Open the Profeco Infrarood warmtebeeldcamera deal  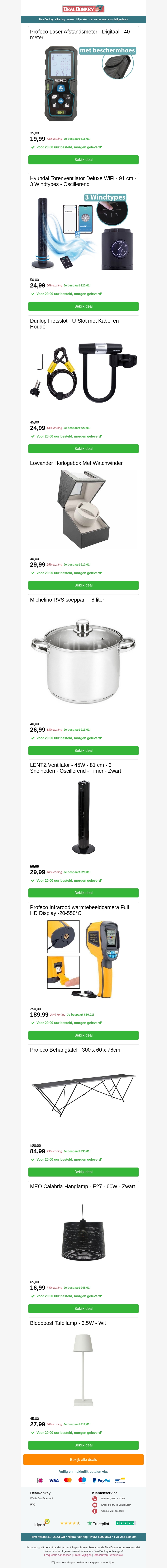83,1035
